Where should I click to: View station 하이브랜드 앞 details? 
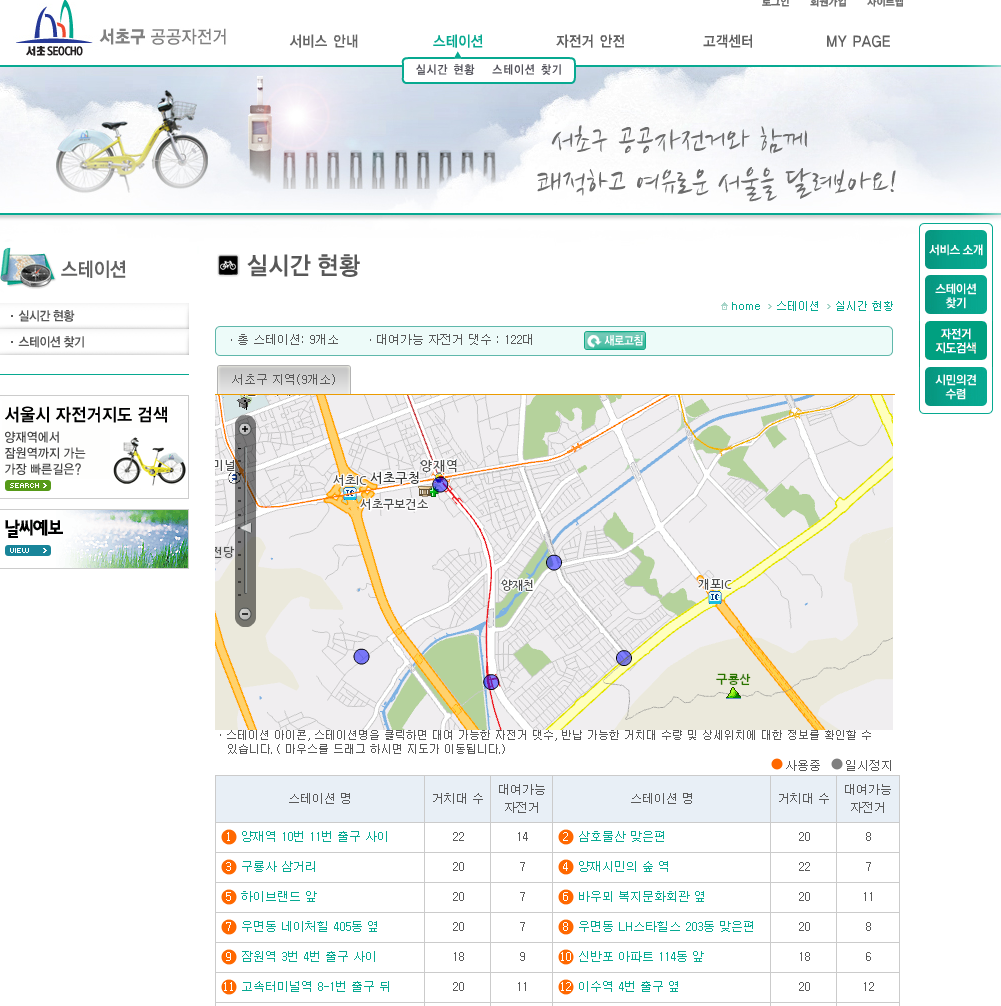(x=279, y=897)
